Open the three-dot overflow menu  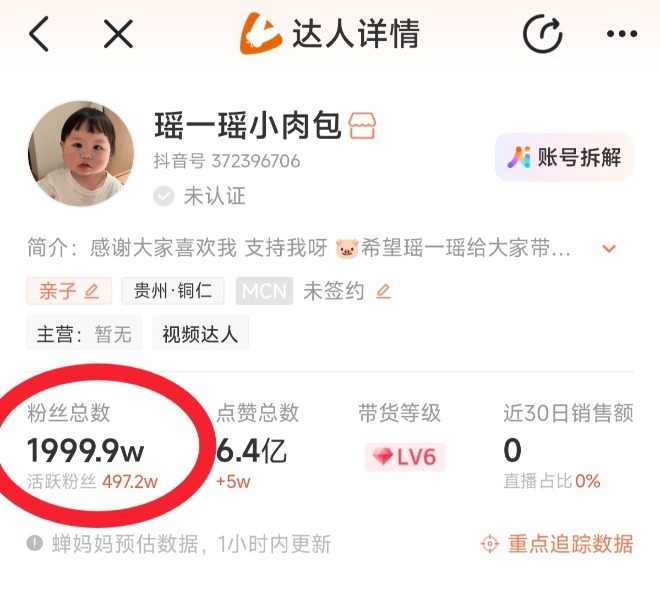click(x=621, y=34)
